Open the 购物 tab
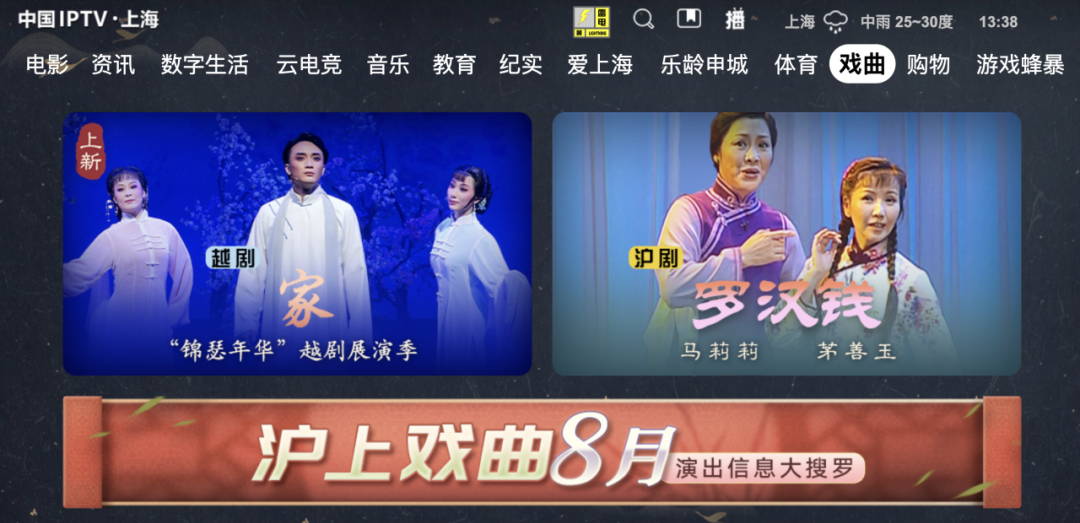The width and height of the screenshot is (1080, 523). (928, 65)
